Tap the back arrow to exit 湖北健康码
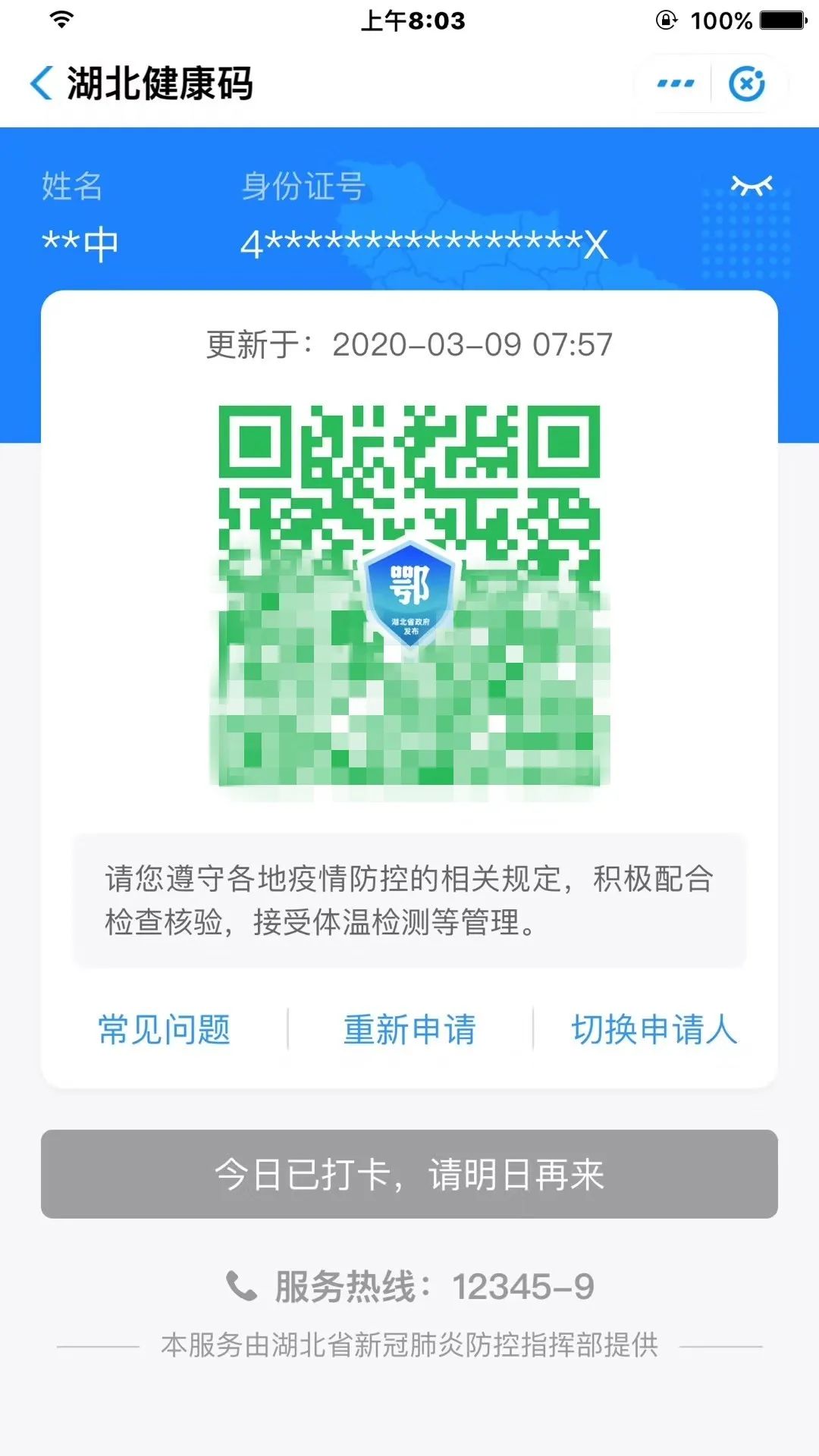The width and height of the screenshot is (819, 1456). 41,83
